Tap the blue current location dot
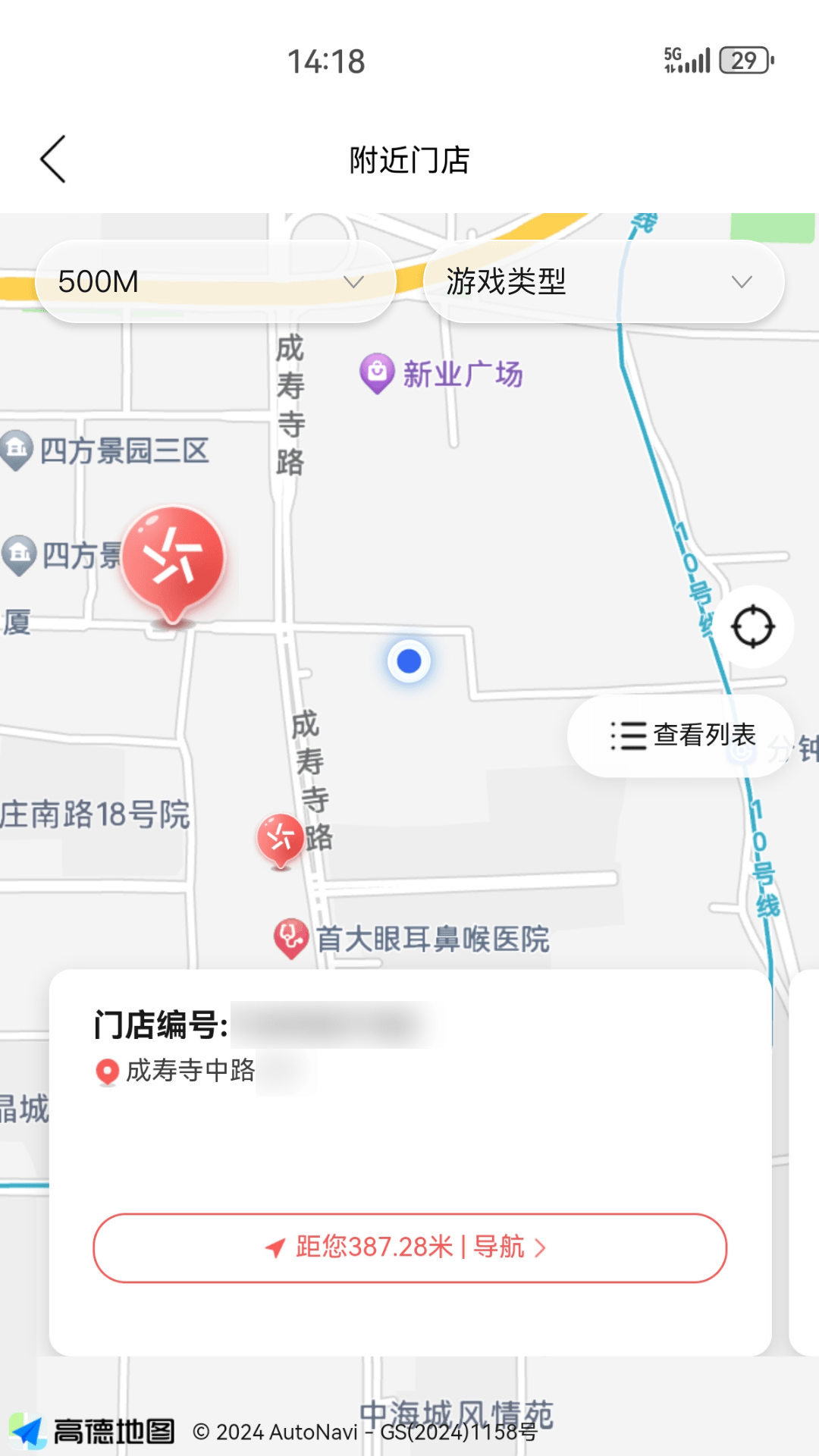Screen dimensions: 819x1456 409,661
